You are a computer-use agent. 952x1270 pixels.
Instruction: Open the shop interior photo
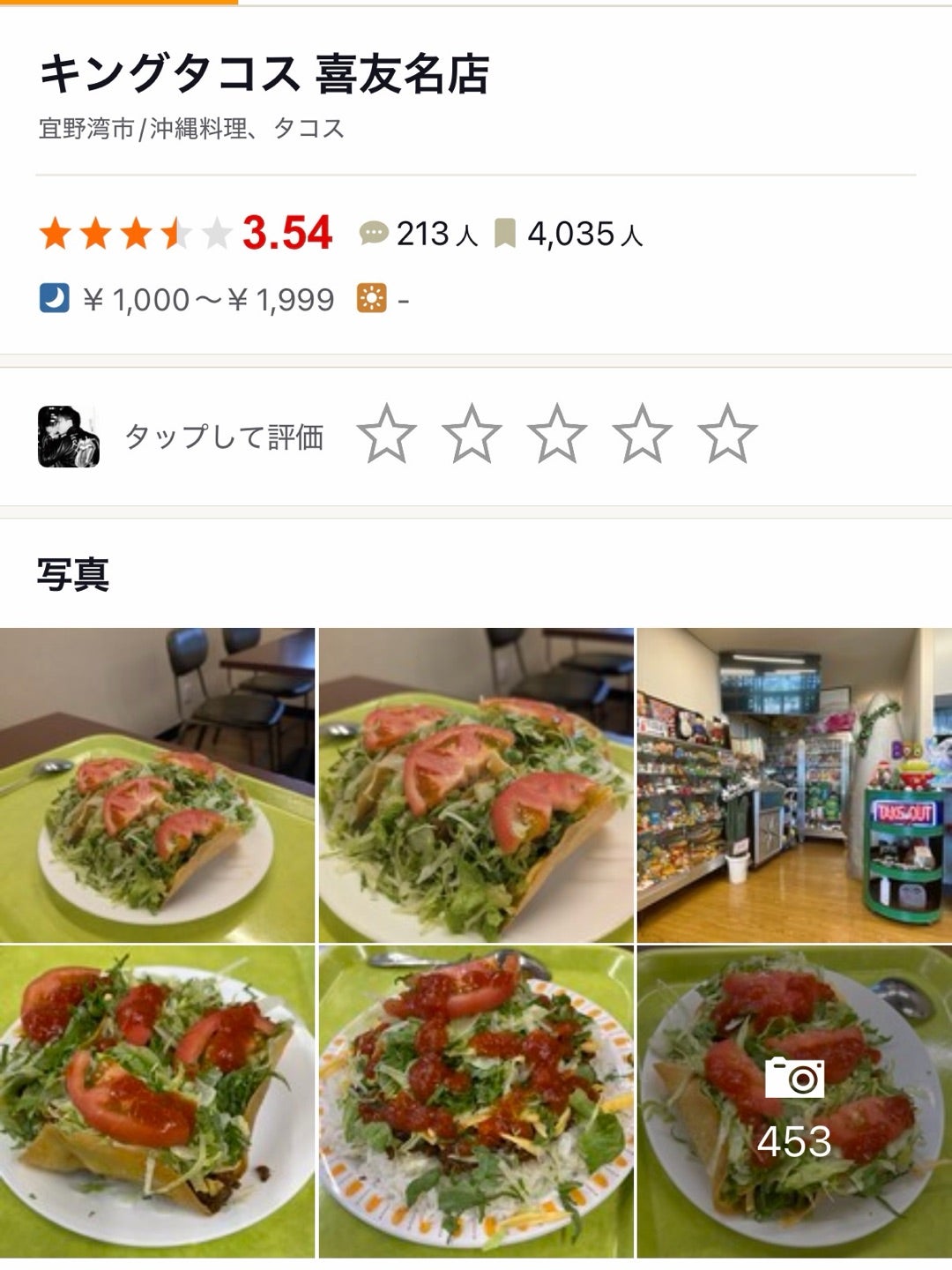794,785
